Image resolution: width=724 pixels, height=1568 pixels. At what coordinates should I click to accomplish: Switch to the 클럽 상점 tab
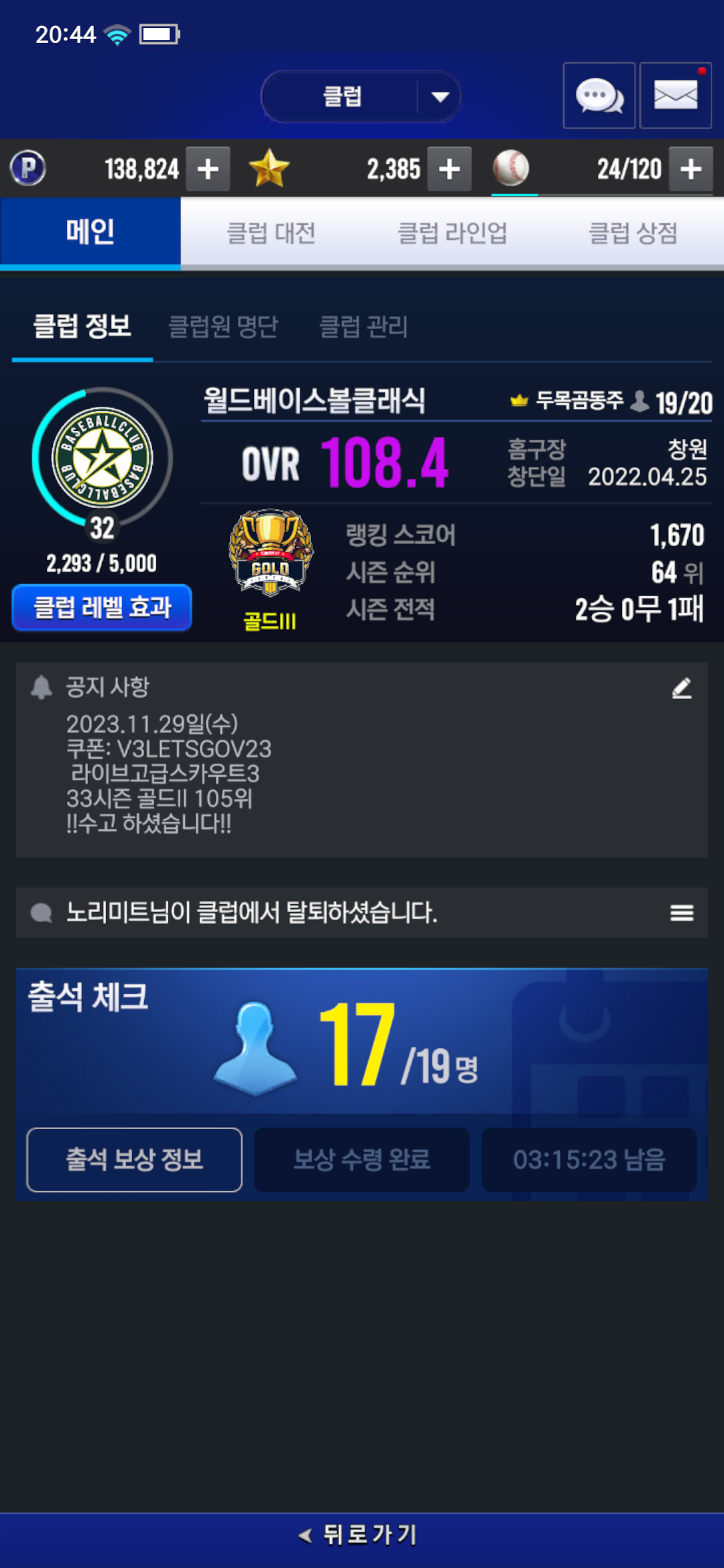[x=633, y=233]
